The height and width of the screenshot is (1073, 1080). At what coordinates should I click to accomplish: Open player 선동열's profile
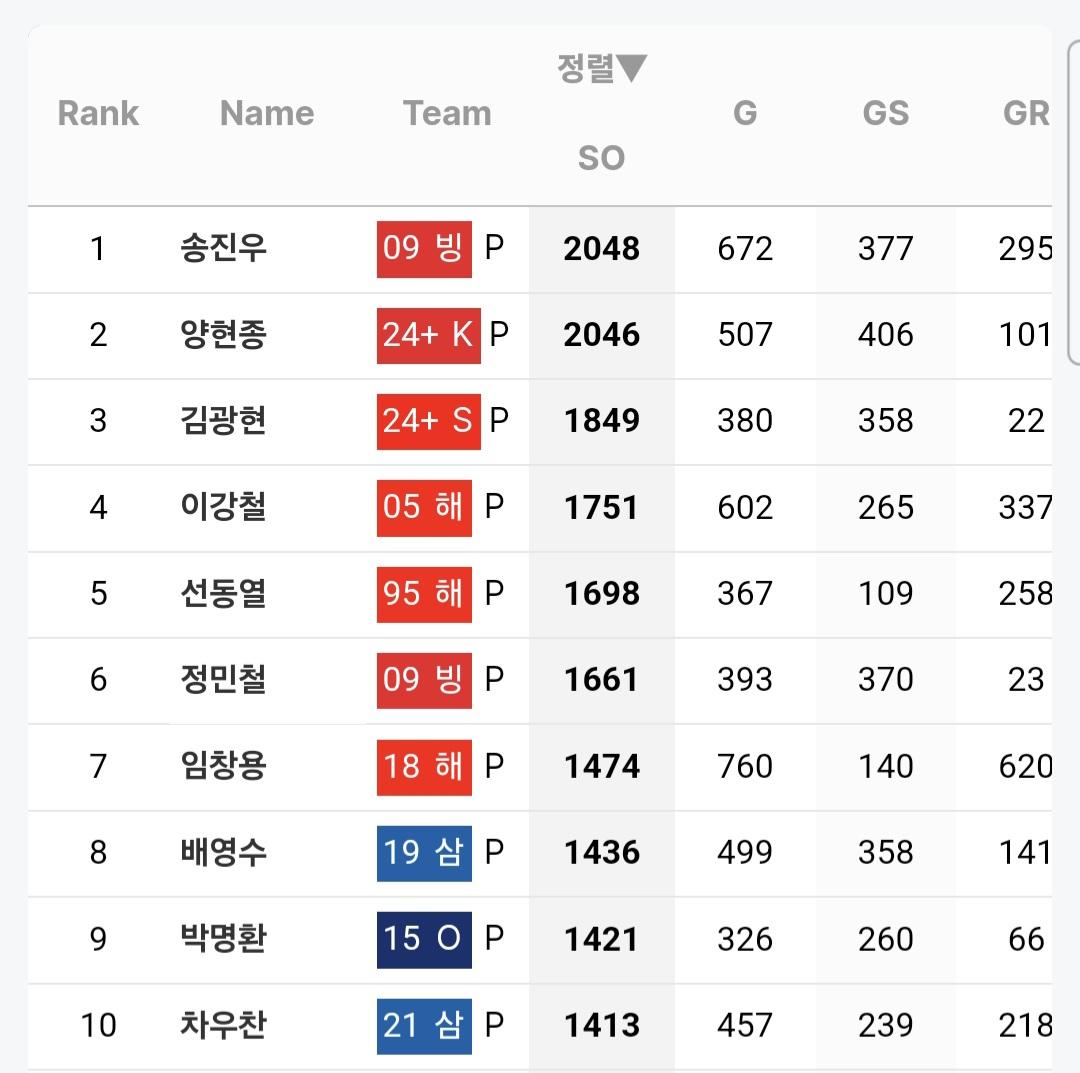coord(223,593)
